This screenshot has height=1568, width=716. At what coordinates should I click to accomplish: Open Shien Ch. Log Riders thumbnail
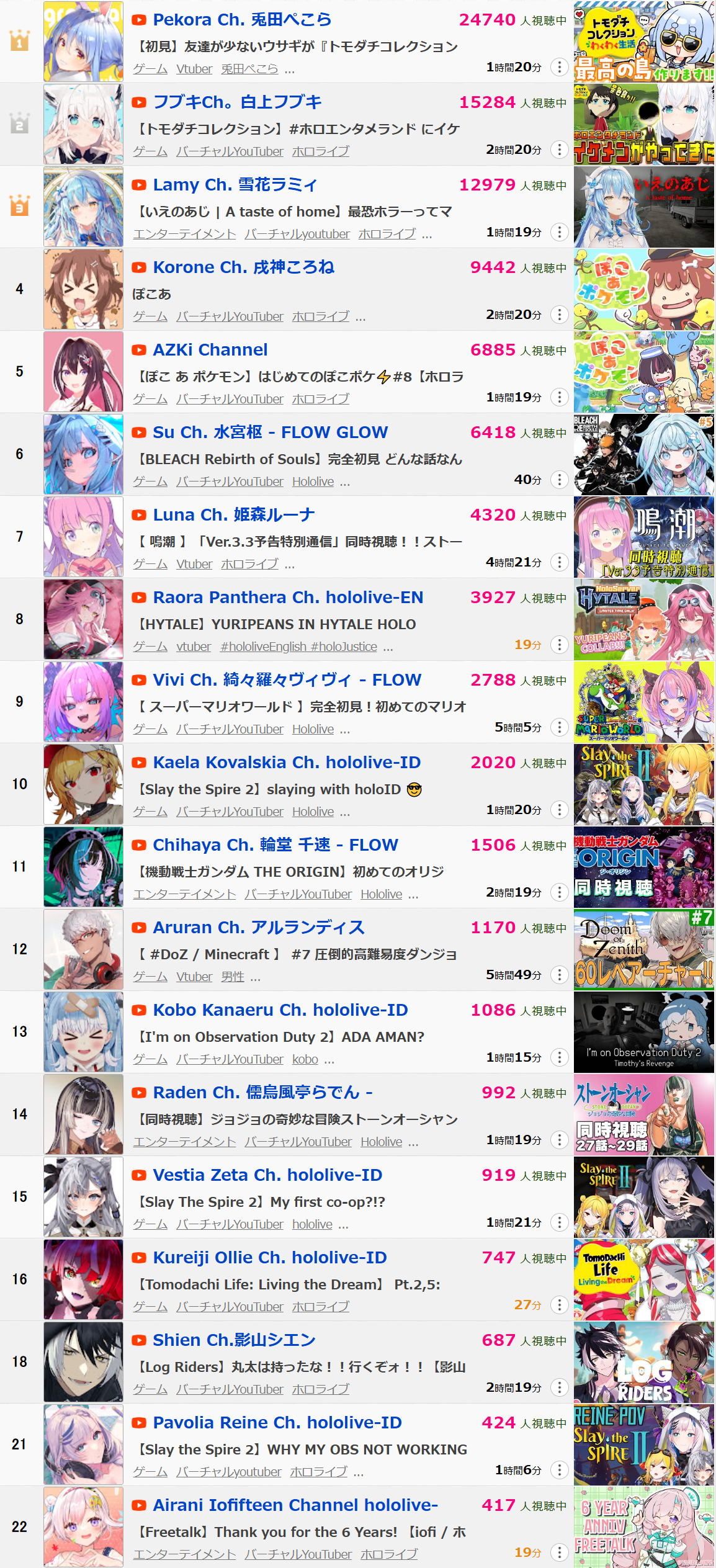click(644, 1362)
